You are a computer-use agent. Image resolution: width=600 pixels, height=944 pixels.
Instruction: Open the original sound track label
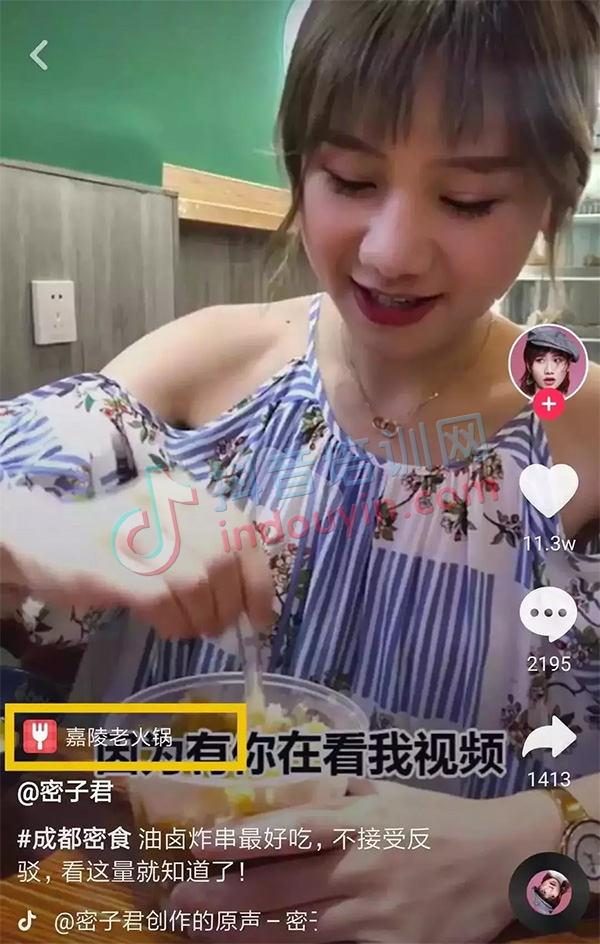click(x=185, y=920)
